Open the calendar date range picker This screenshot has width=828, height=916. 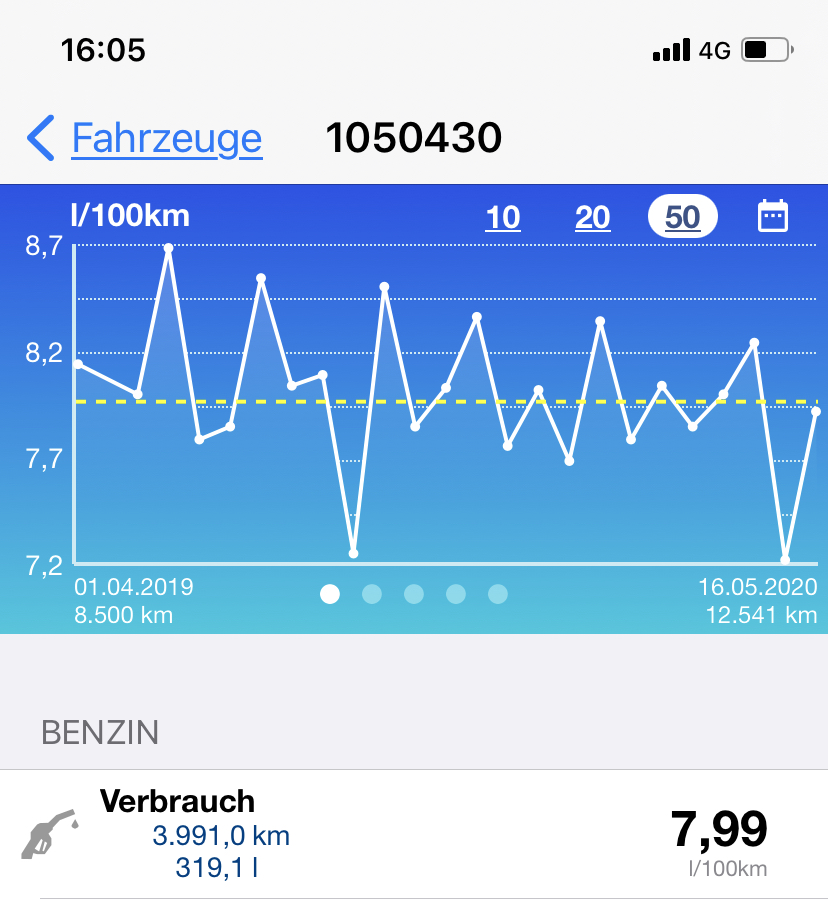[773, 216]
